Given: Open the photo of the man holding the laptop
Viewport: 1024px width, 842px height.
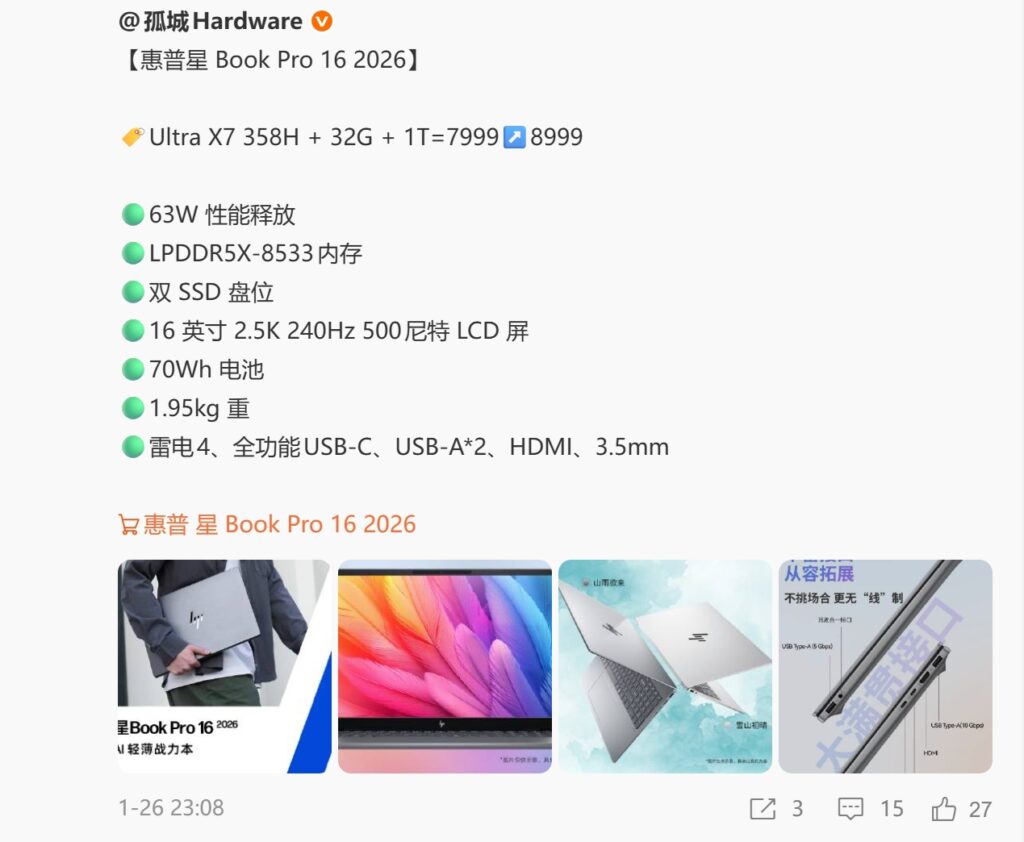Looking at the screenshot, I should (224, 666).
